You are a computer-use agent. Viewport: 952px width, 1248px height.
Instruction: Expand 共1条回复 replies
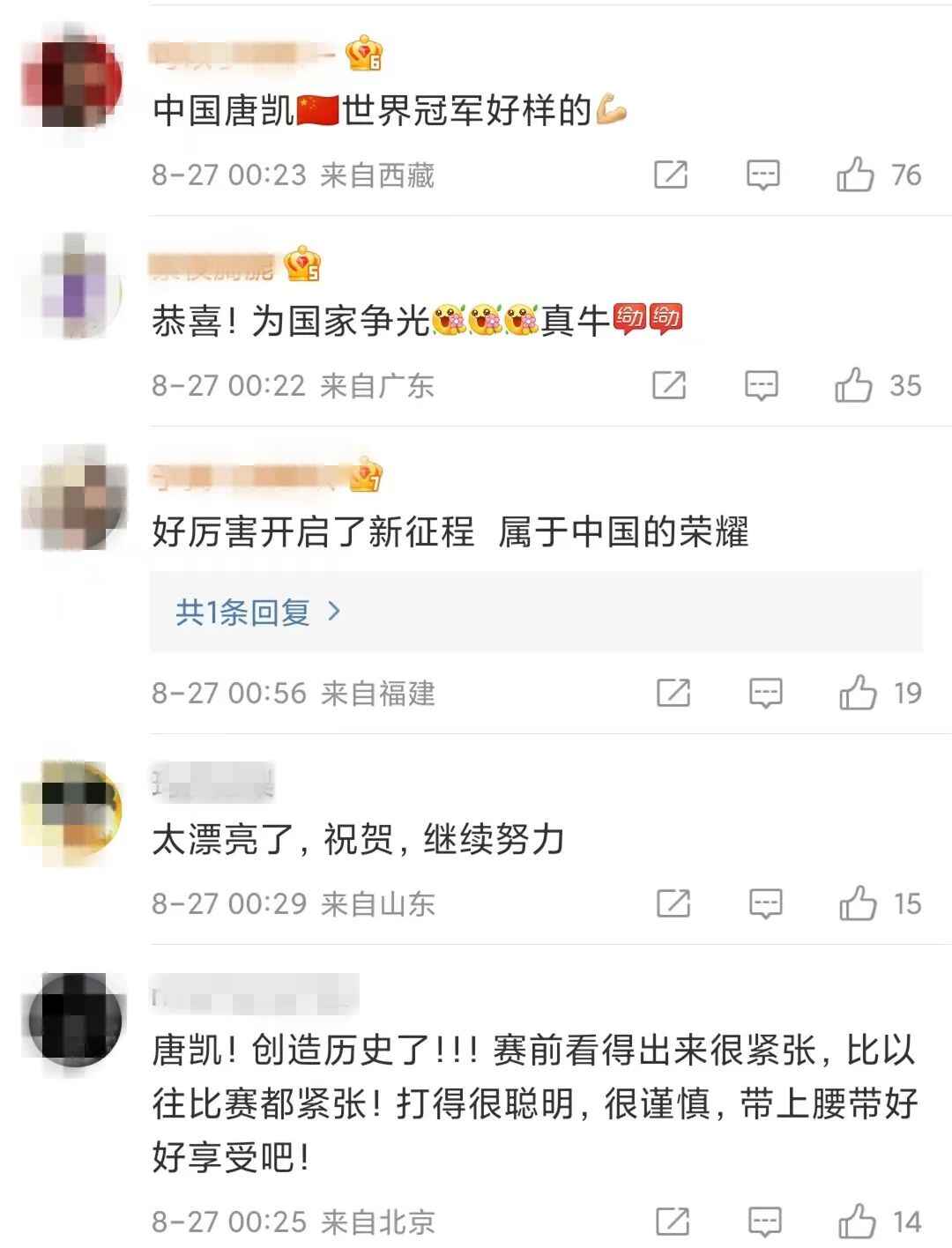coord(257,612)
